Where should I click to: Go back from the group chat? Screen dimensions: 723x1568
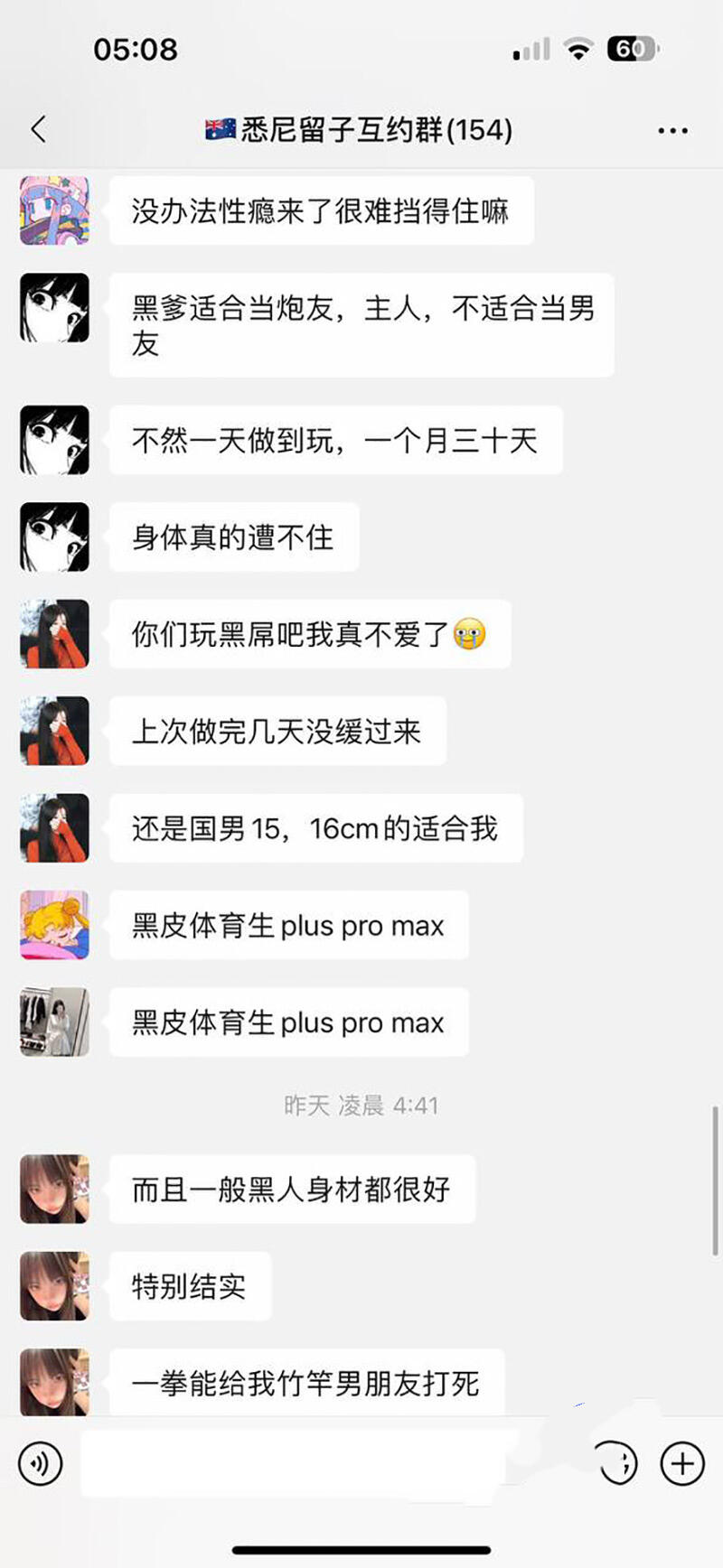click(38, 129)
